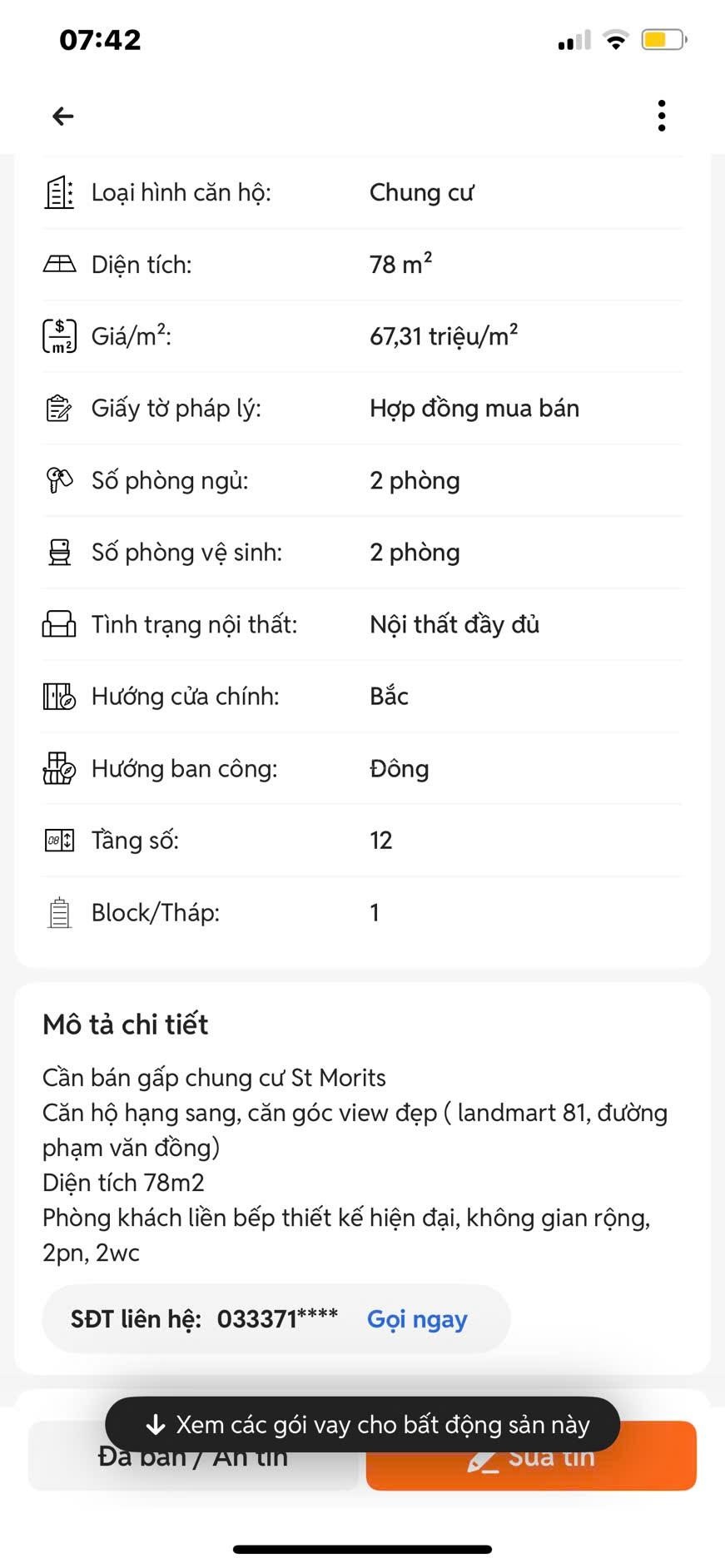Screen dimensions: 725x1568
Task: Click the toilet icon beside Số phòng vệ sinh
Action: point(58,552)
